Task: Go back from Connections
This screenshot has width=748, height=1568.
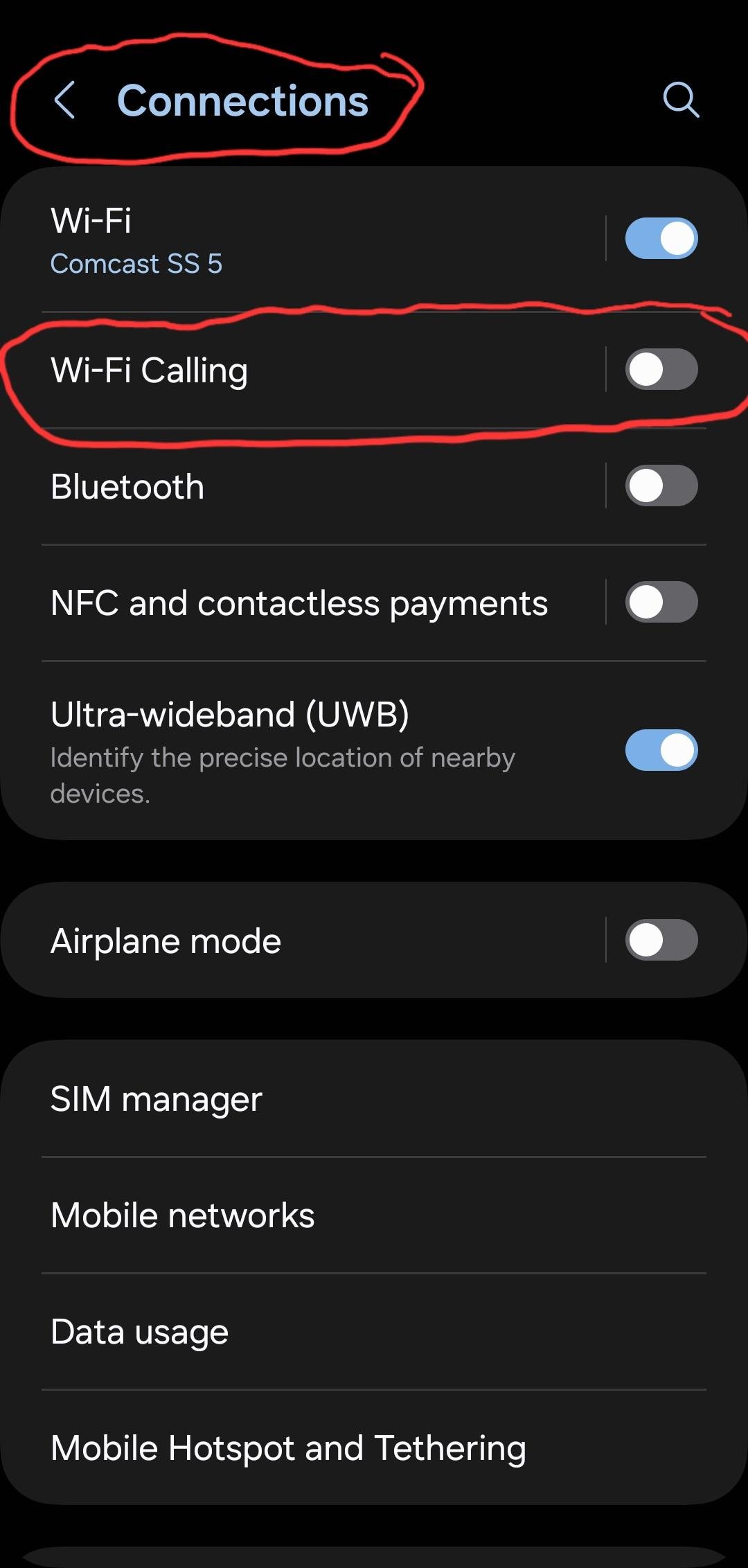Action: [x=64, y=100]
